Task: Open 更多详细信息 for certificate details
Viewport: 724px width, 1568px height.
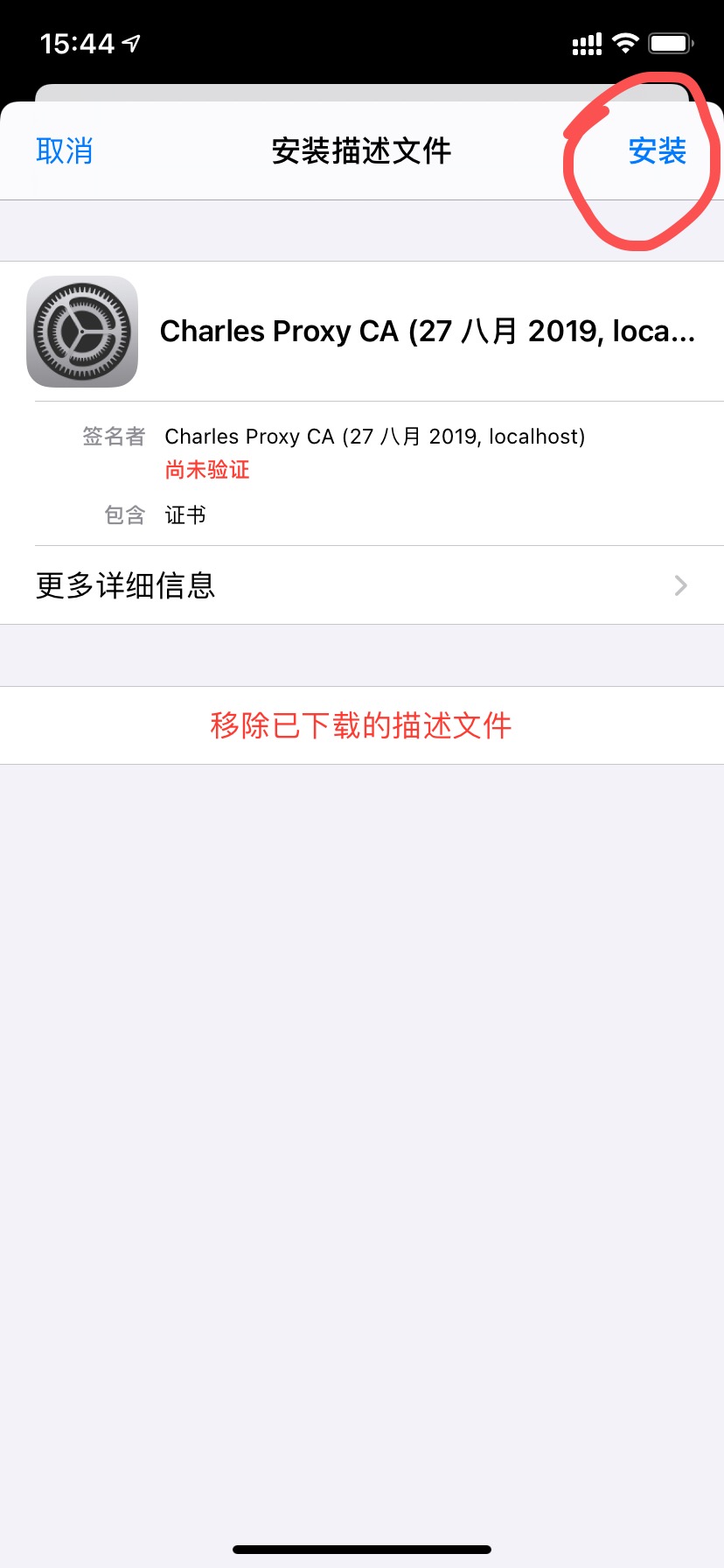Action: click(362, 585)
